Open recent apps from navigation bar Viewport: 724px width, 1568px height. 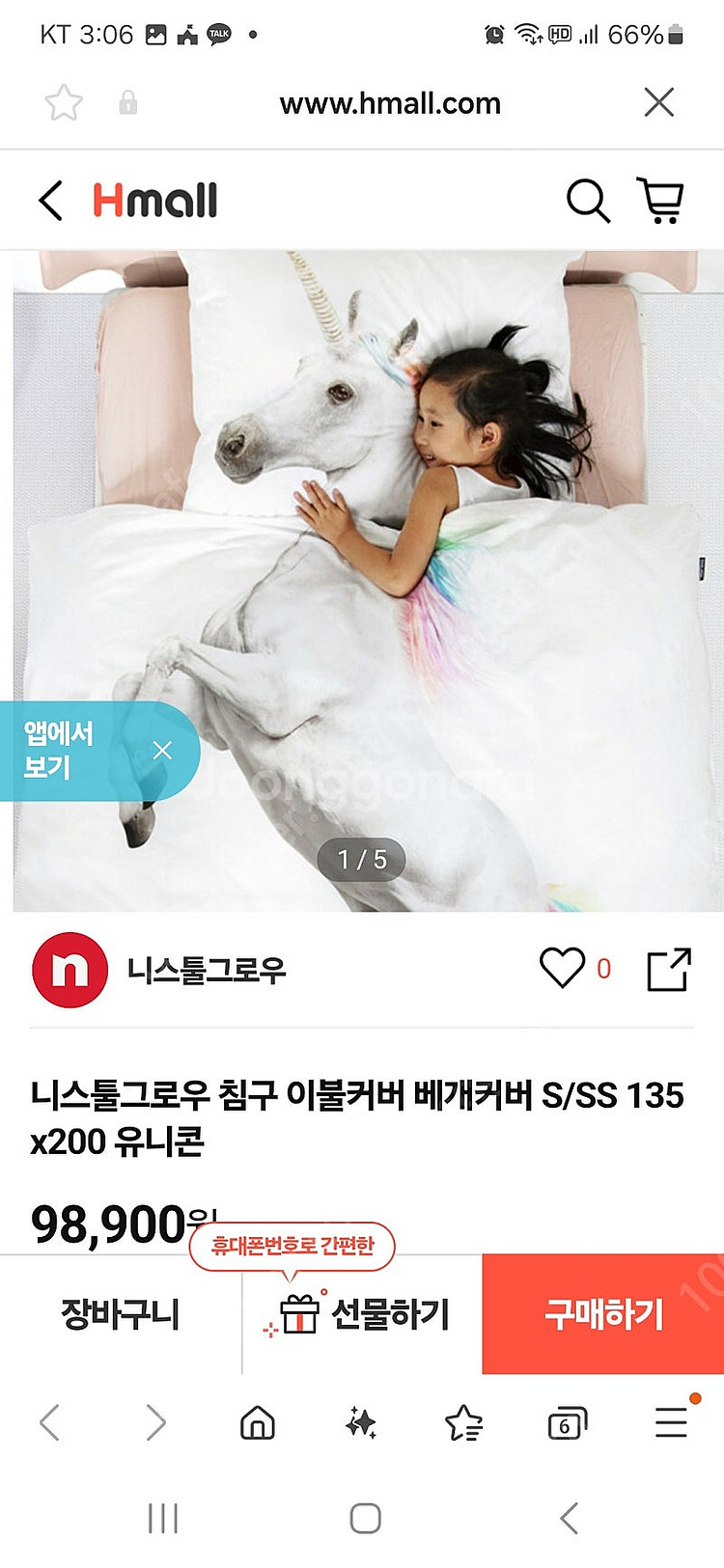pyautogui.click(x=162, y=1518)
